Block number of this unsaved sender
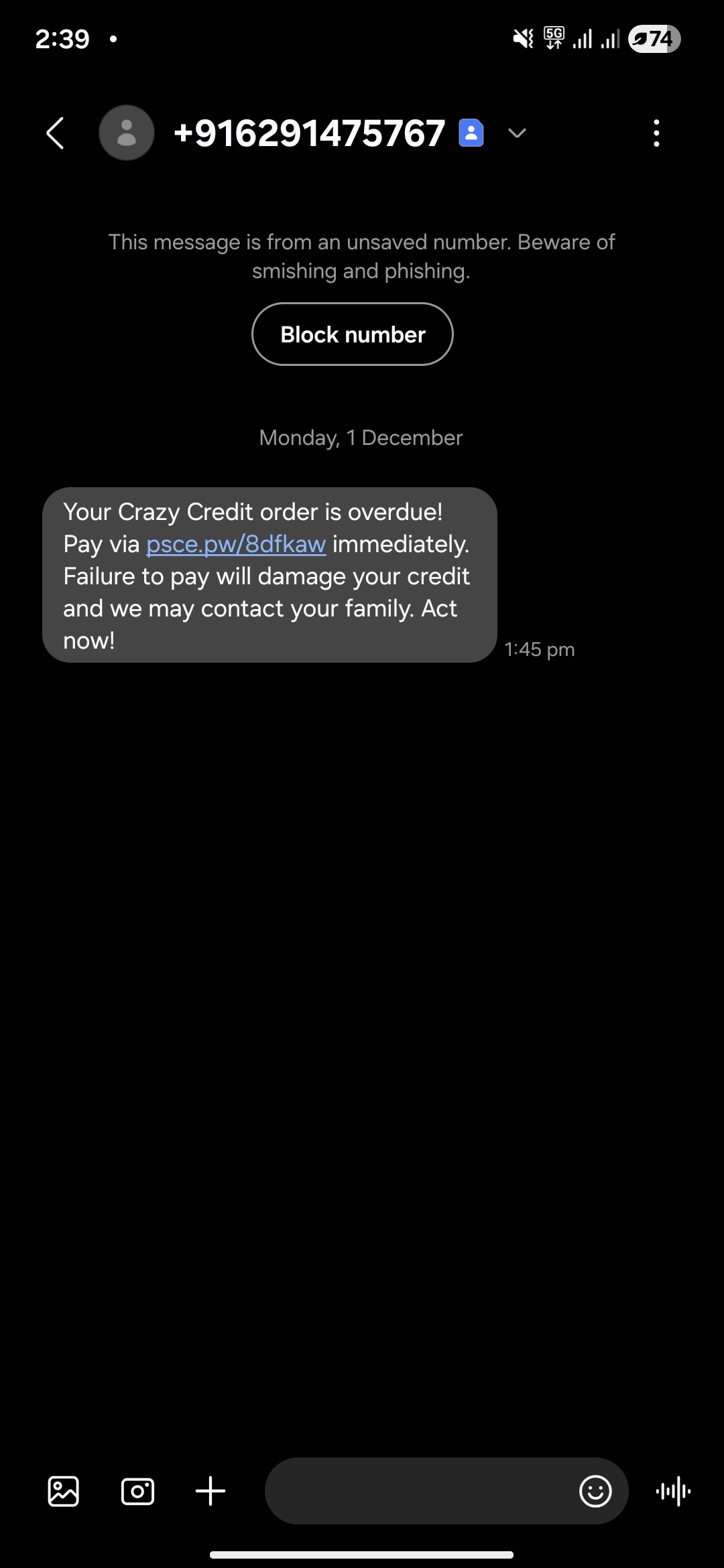Viewport: 724px width, 1568px height. point(353,334)
